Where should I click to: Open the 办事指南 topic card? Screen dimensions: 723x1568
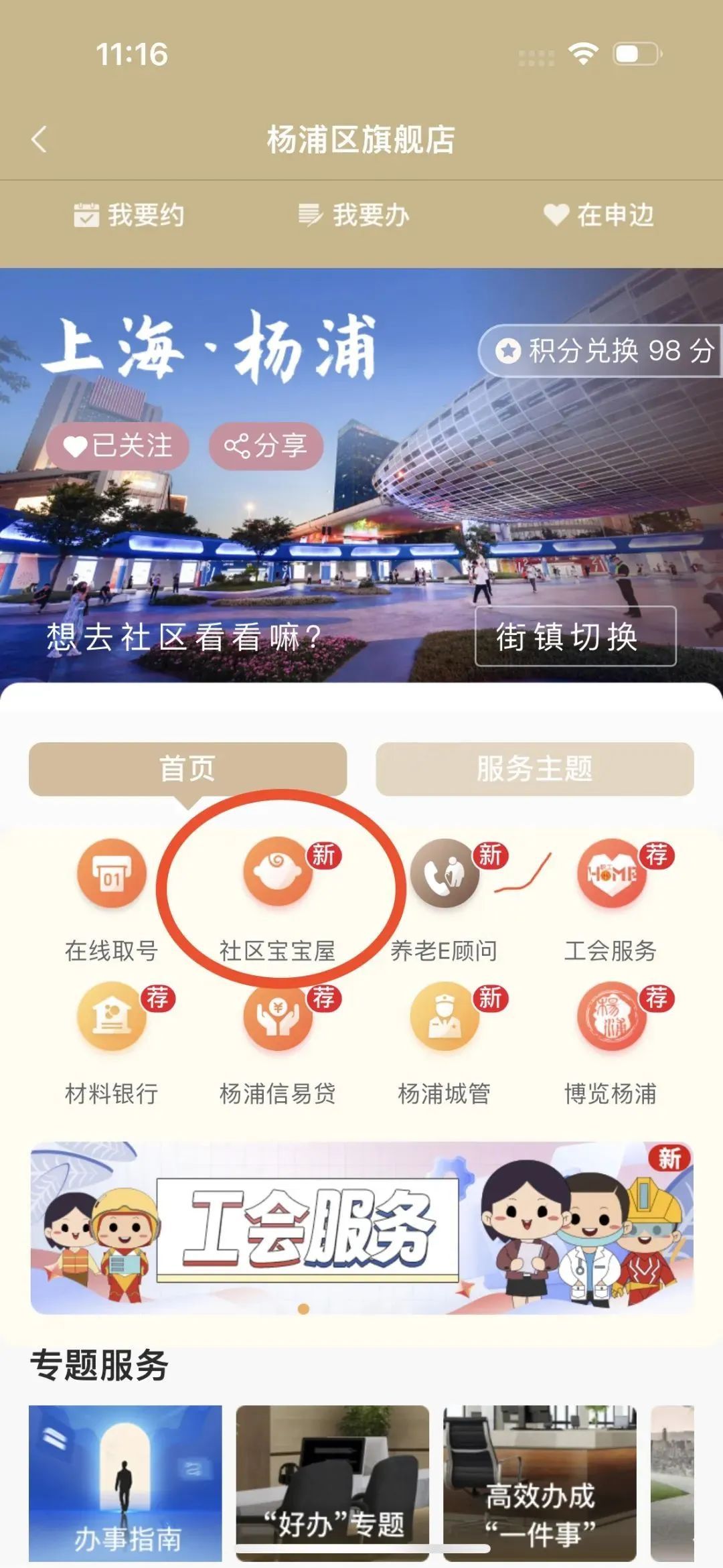coord(125,1483)
